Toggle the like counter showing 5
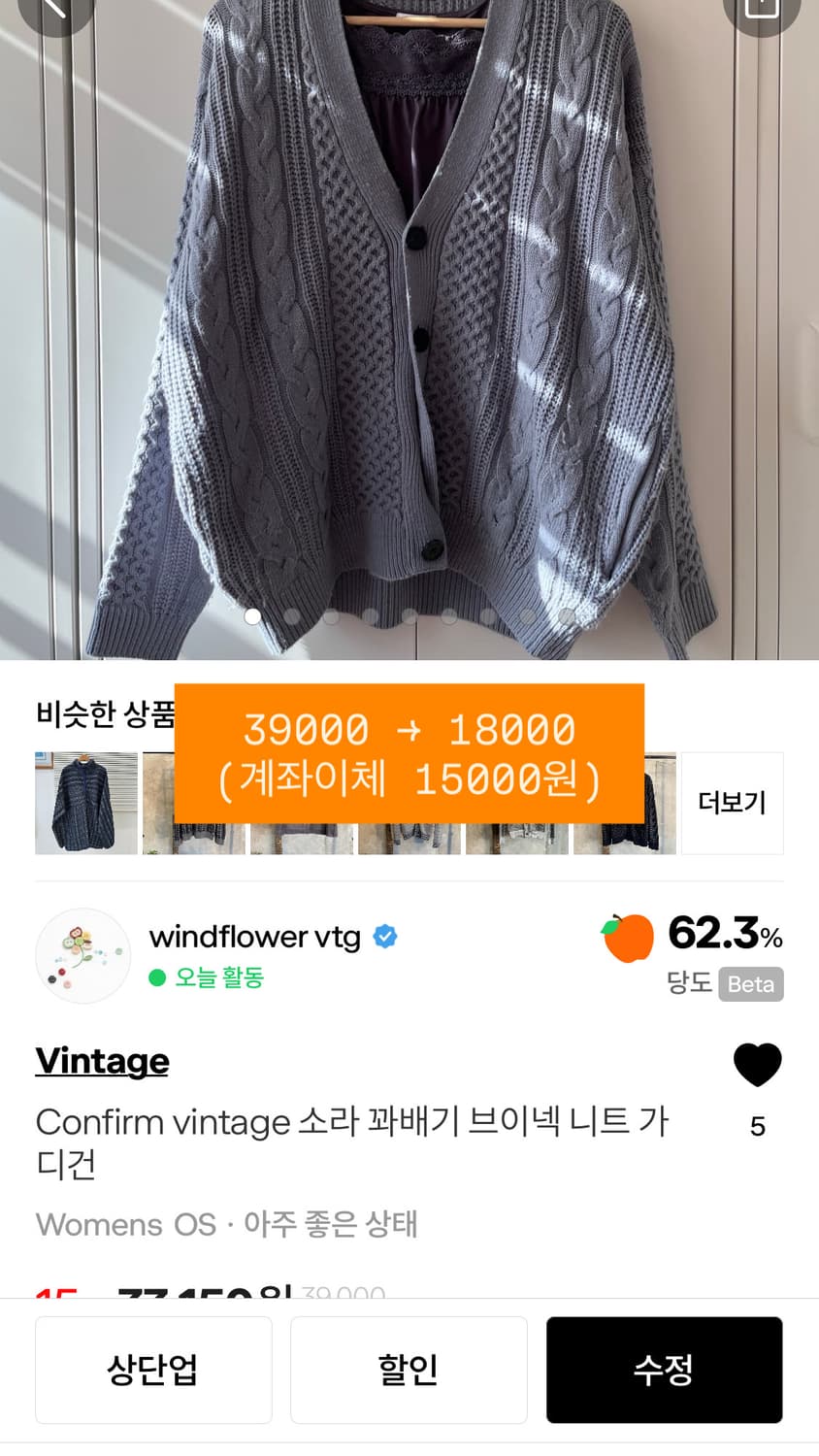The width and height of the screenshot is (819, 1456). point(758,1127)
